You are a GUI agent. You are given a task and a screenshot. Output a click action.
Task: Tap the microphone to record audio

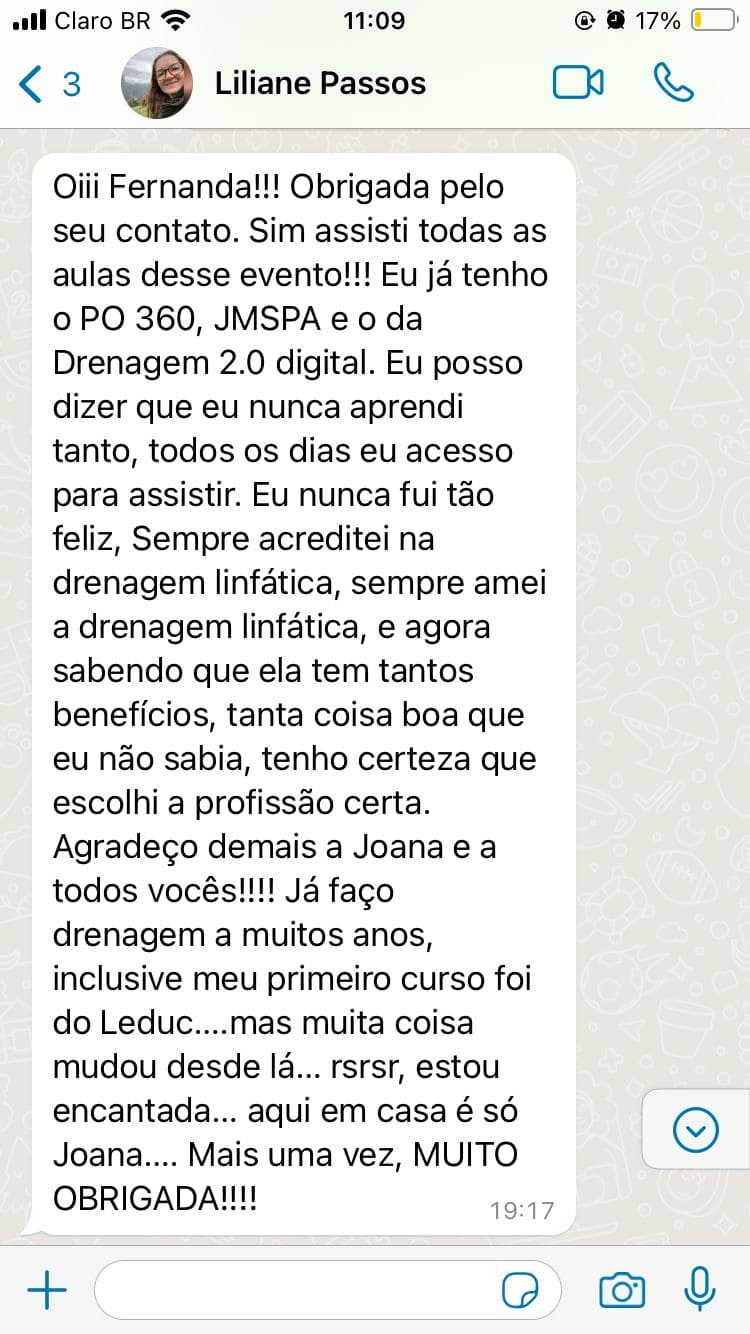coord(699,1290)
